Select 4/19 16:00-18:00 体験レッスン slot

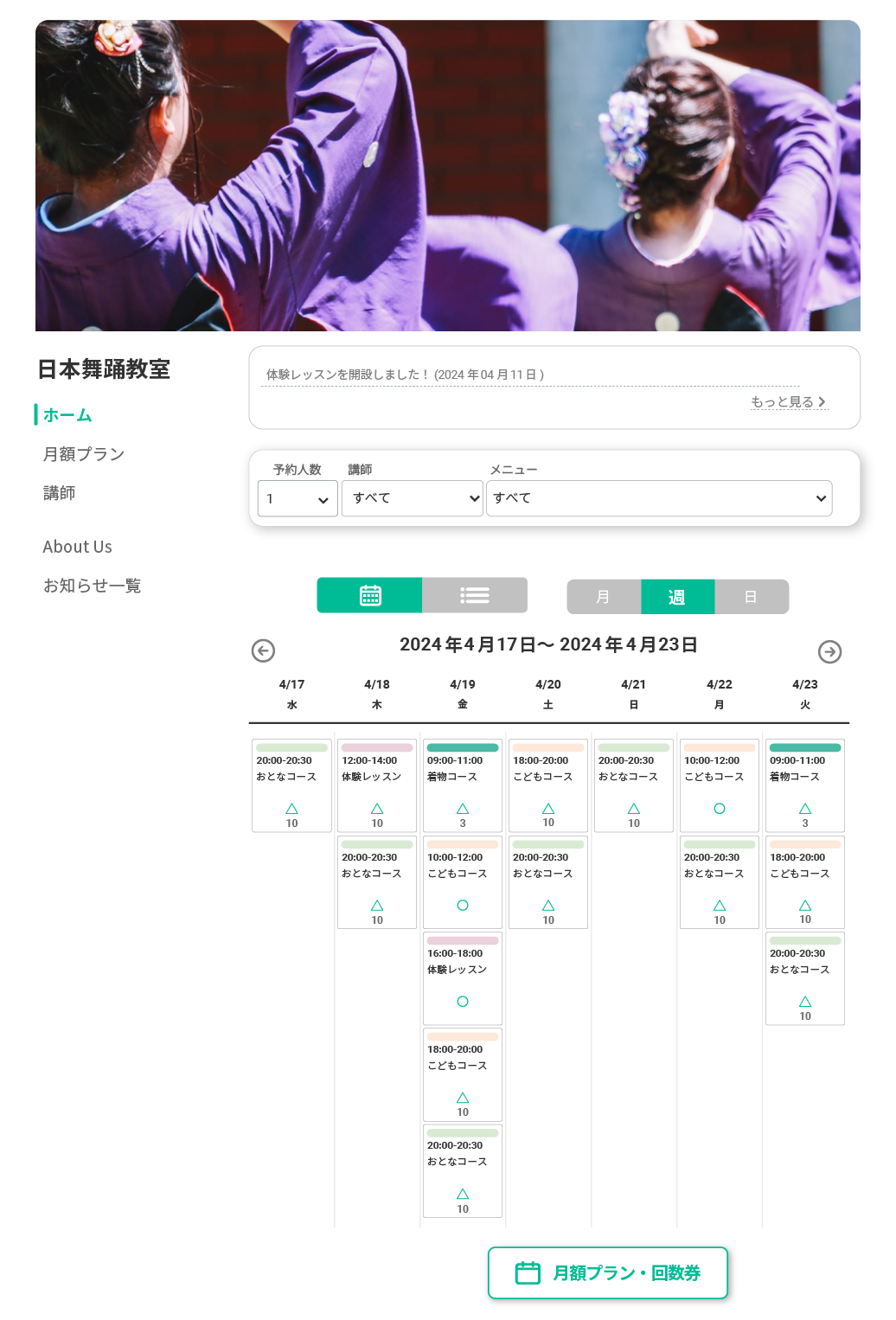(x=463, y=978)
